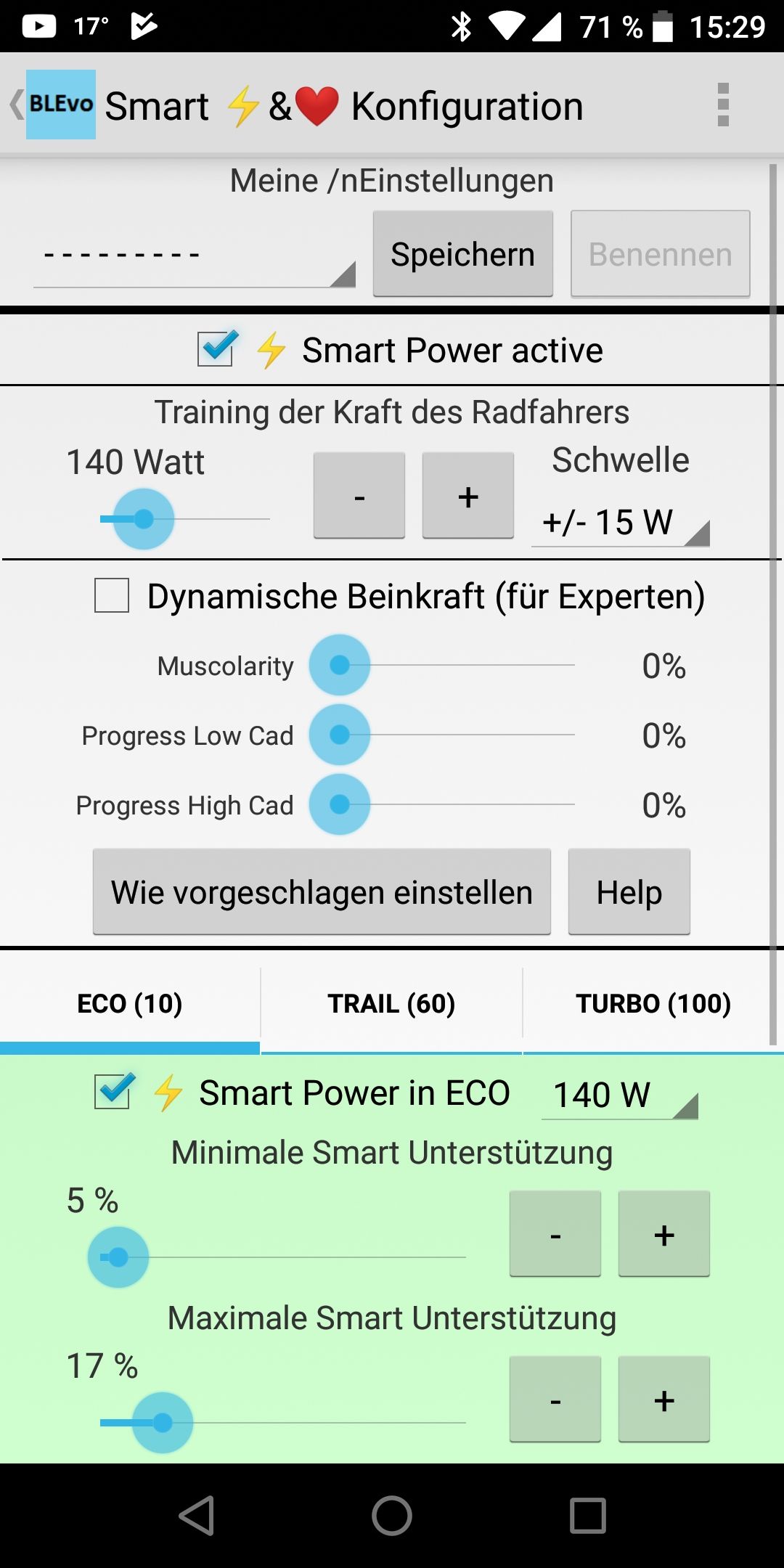Switch to the TRAIL (60) tab

(391, 1004)
